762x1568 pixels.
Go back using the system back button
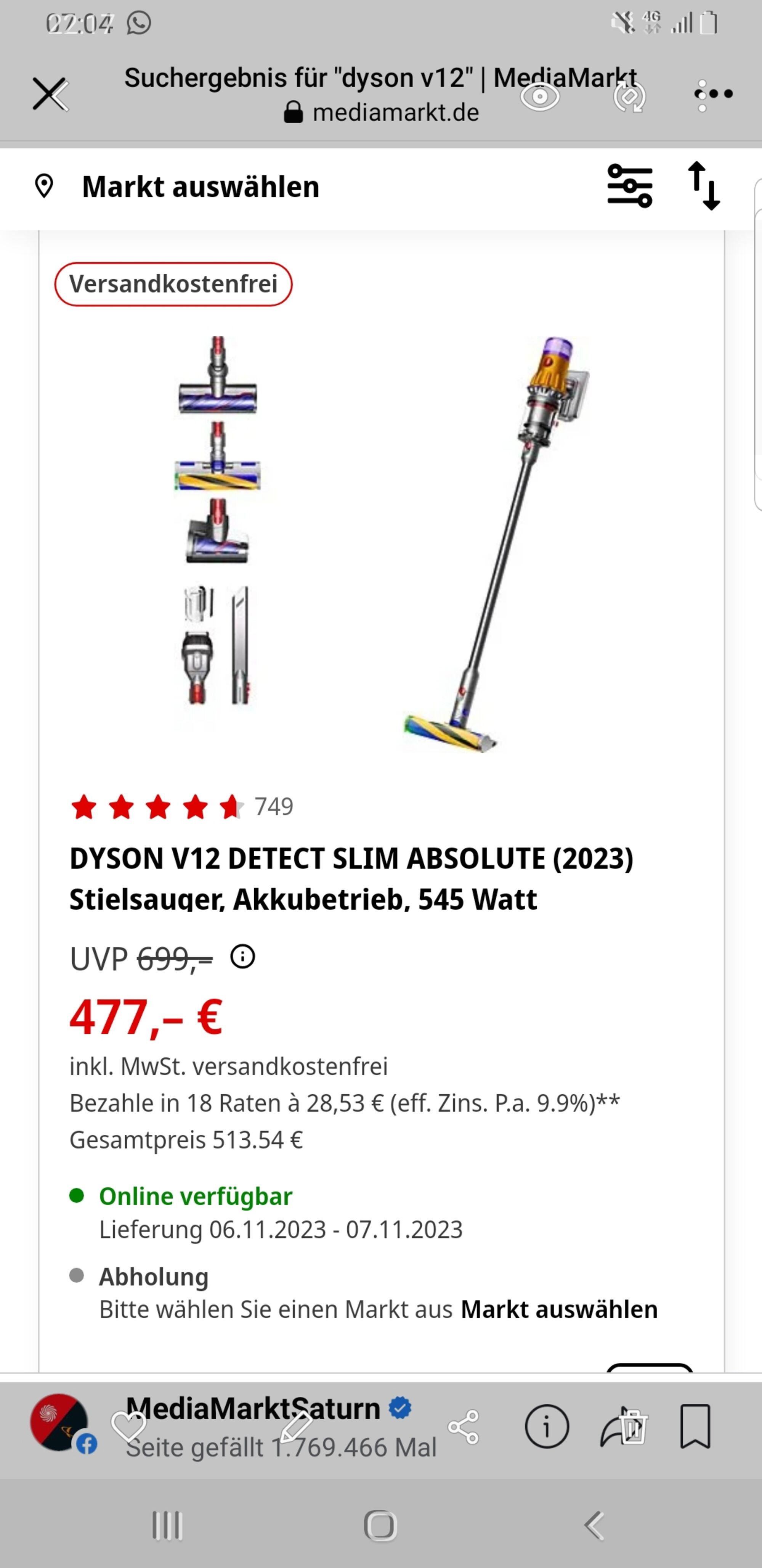click(594, 1525)
